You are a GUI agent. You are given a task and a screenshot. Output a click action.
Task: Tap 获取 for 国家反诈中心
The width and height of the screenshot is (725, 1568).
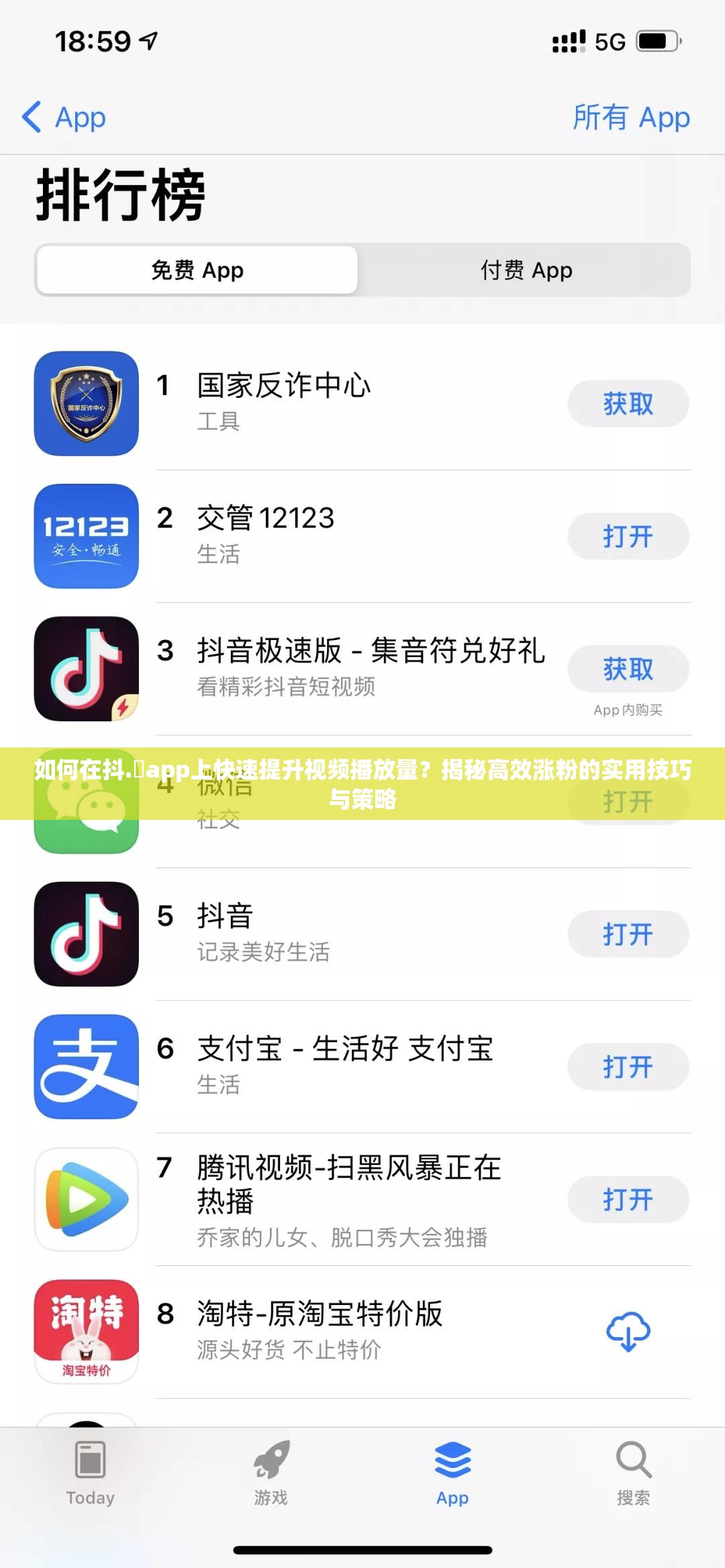627,403
